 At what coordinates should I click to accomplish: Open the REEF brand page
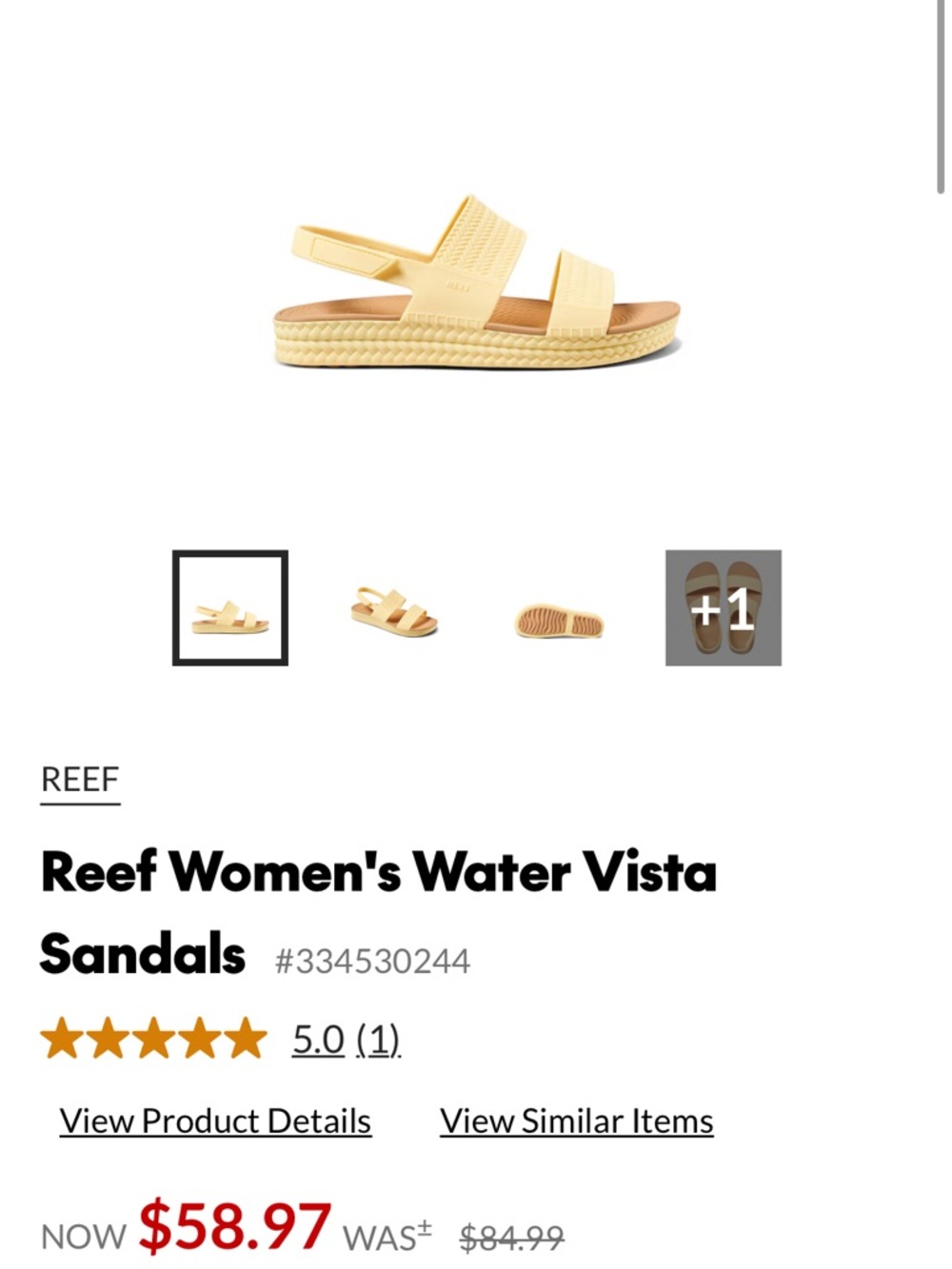click(81, 780)
